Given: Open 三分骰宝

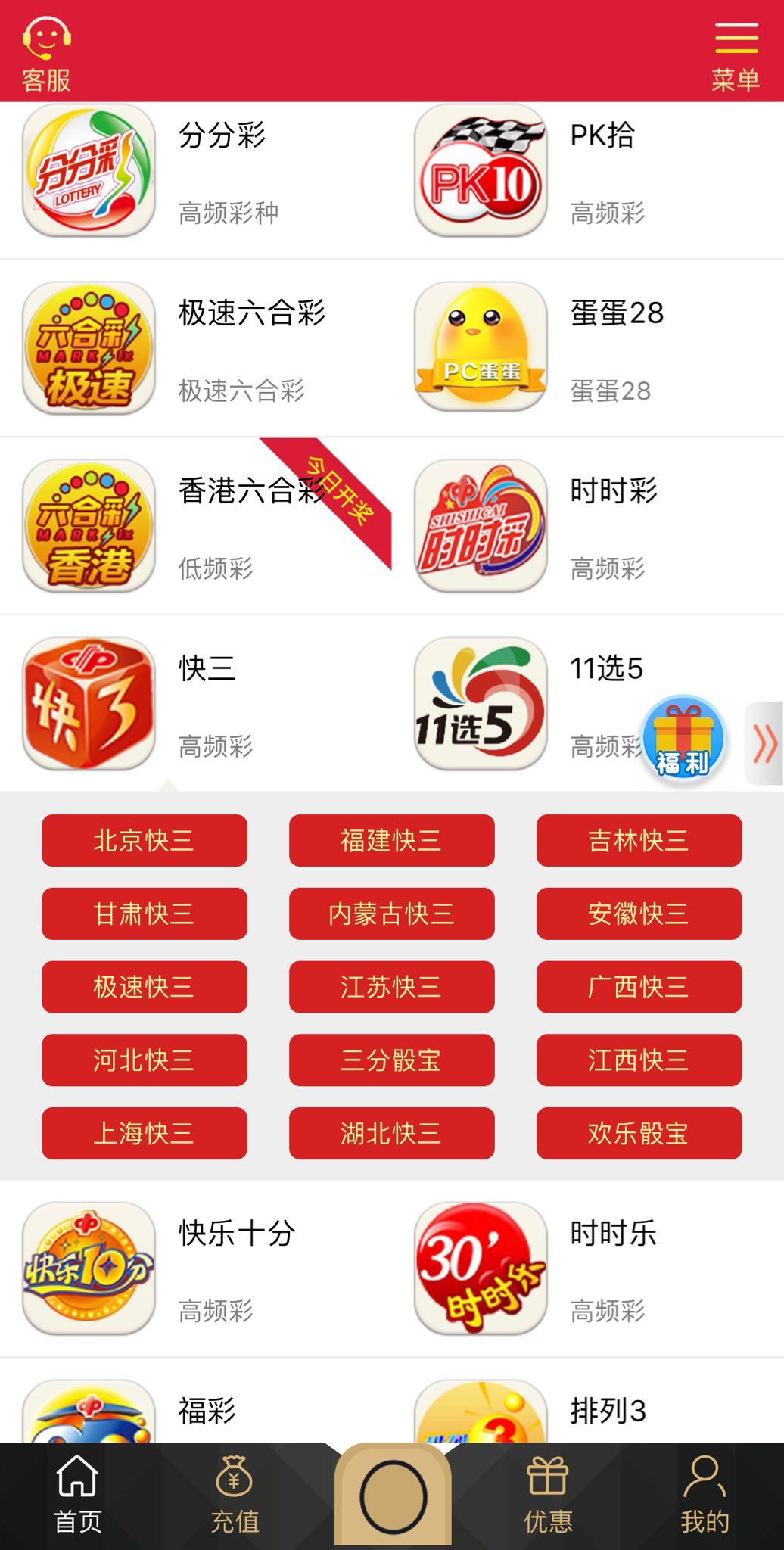Looking at the screenshot, I should pyautogui.click(x=391, y=1060).
